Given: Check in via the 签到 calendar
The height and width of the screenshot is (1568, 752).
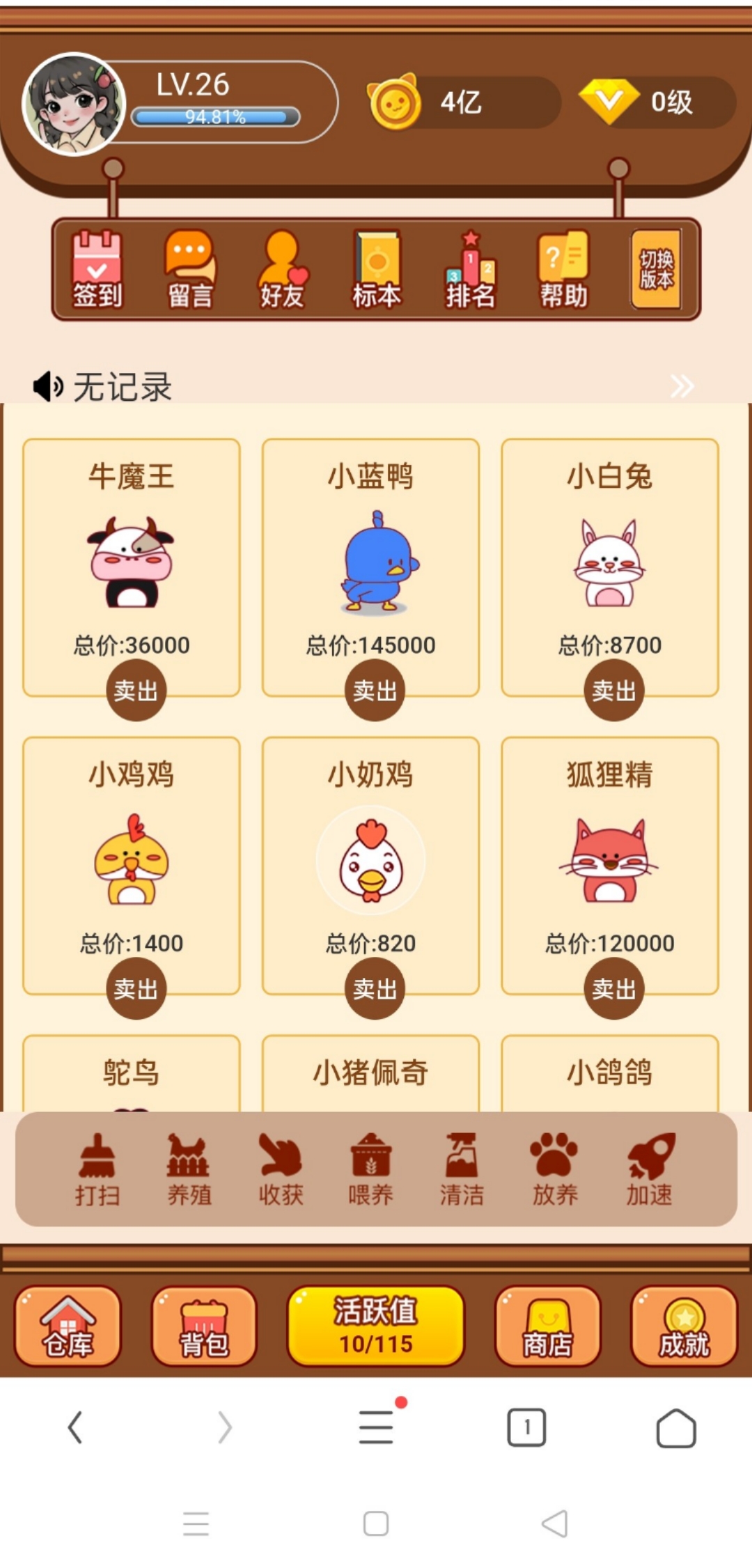Looking at the screenshot, I should [97, 268].
